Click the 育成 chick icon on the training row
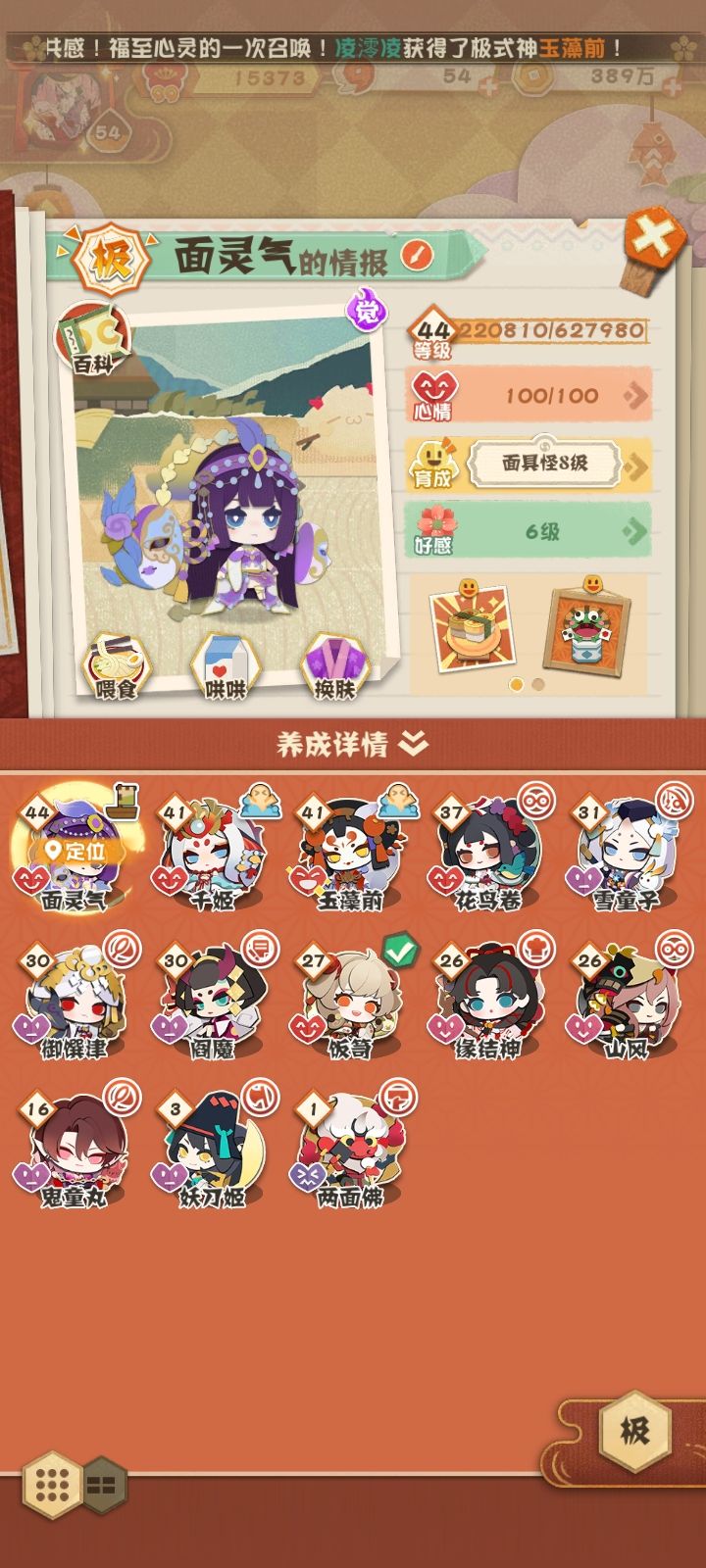Viewport: 706px width, 1568px height. click(434, 462)
